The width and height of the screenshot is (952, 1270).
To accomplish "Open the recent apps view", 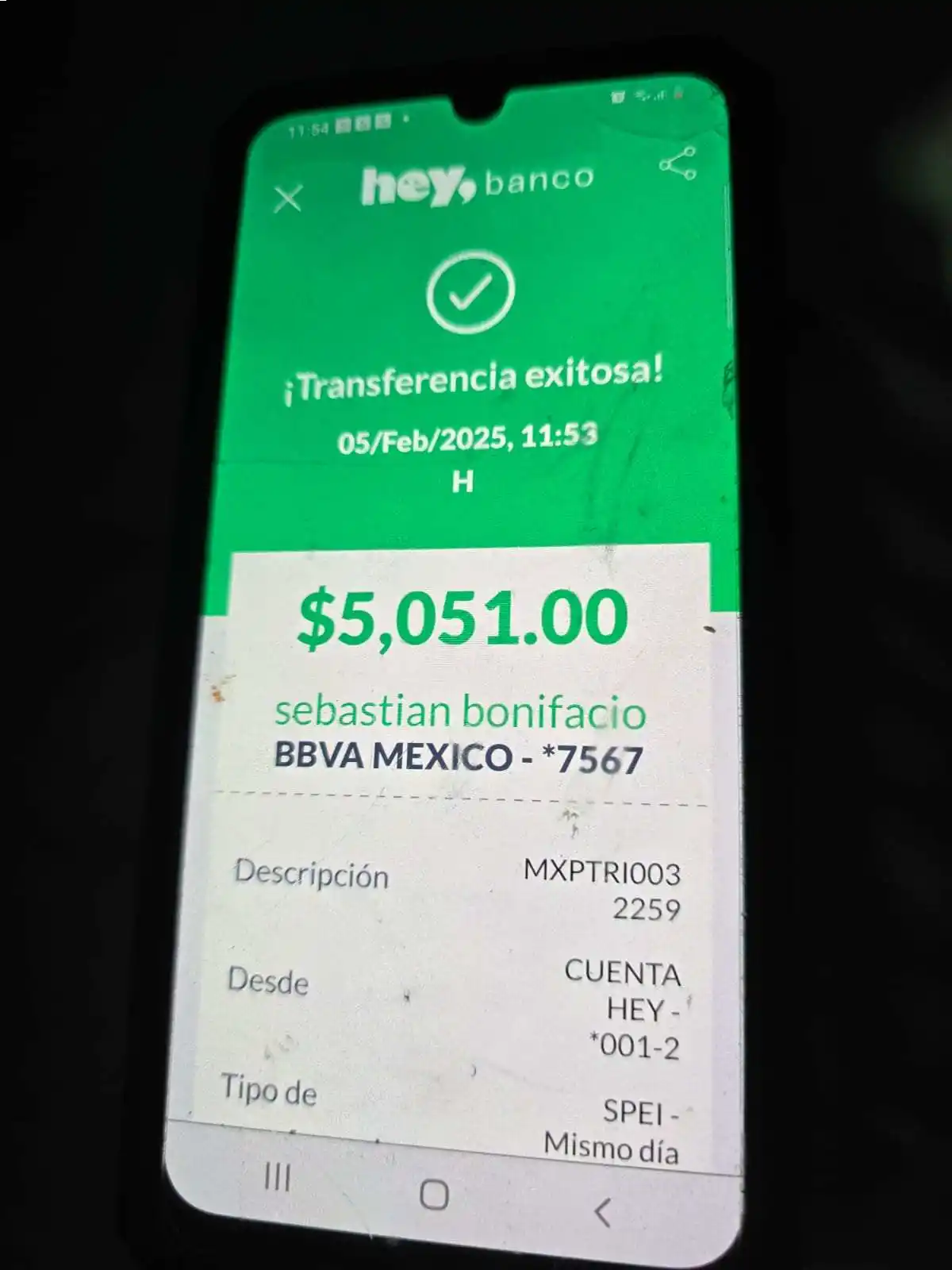I will coord(277,1178).
